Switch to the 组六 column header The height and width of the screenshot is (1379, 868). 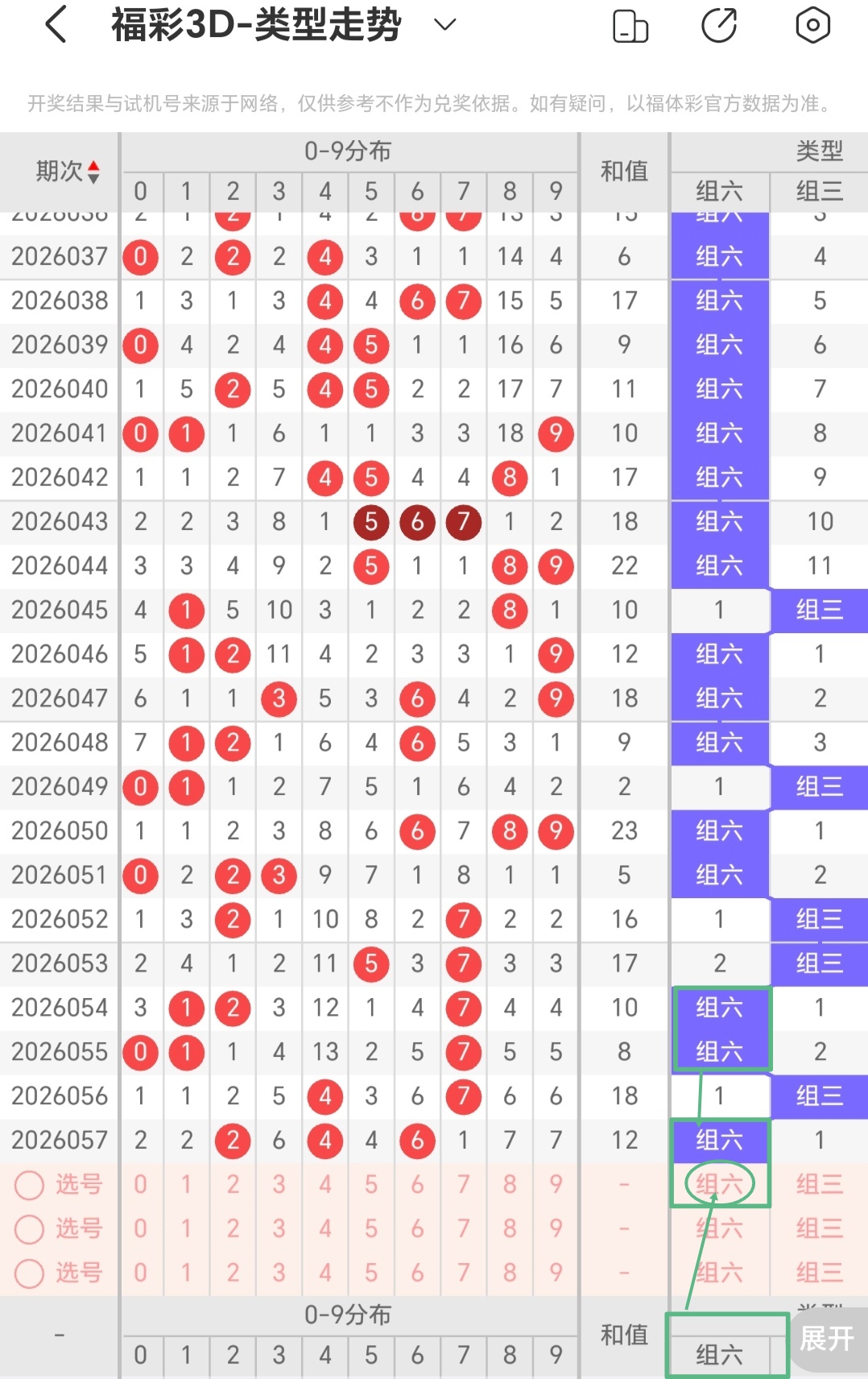click(x=719, y=191)
